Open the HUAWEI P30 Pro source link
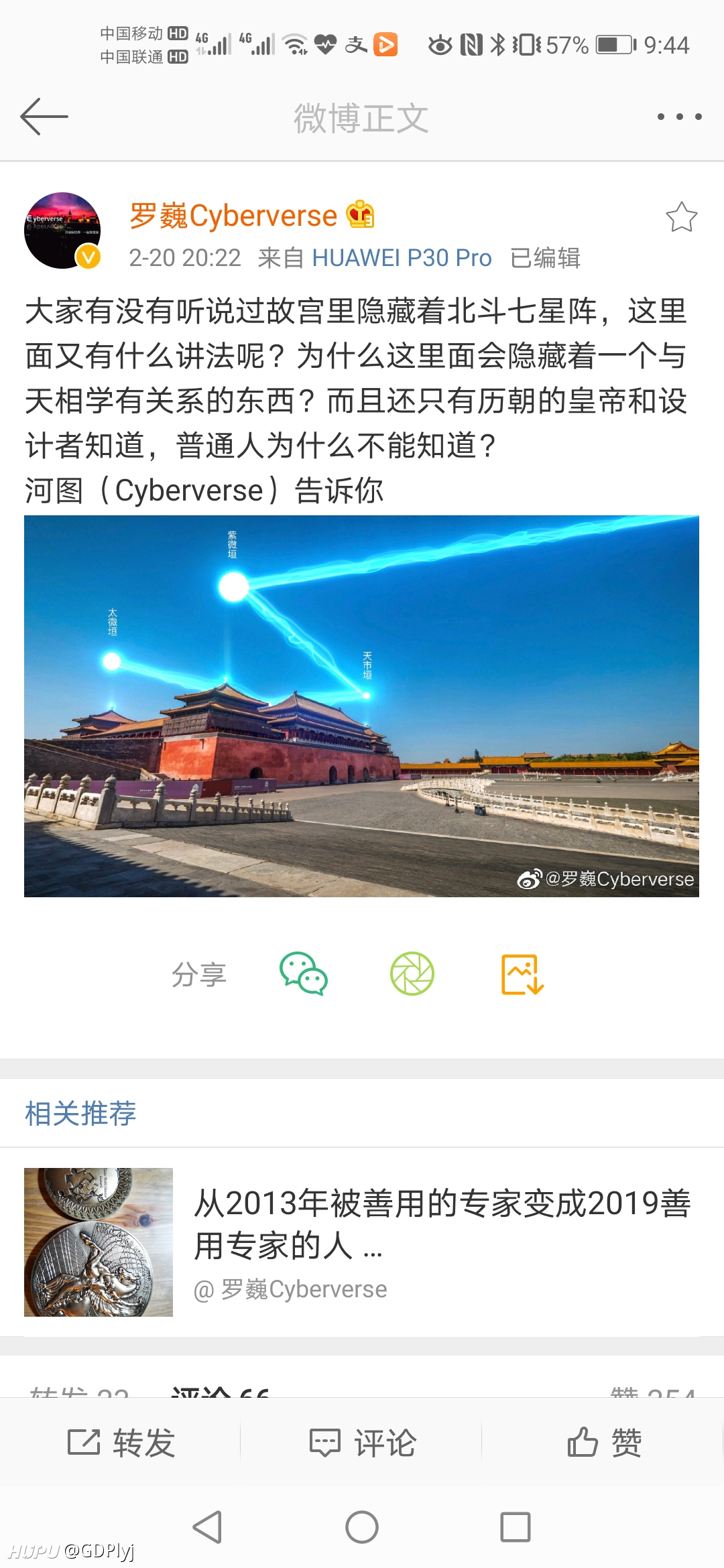724x1568 pixels. tap(402, 258)
